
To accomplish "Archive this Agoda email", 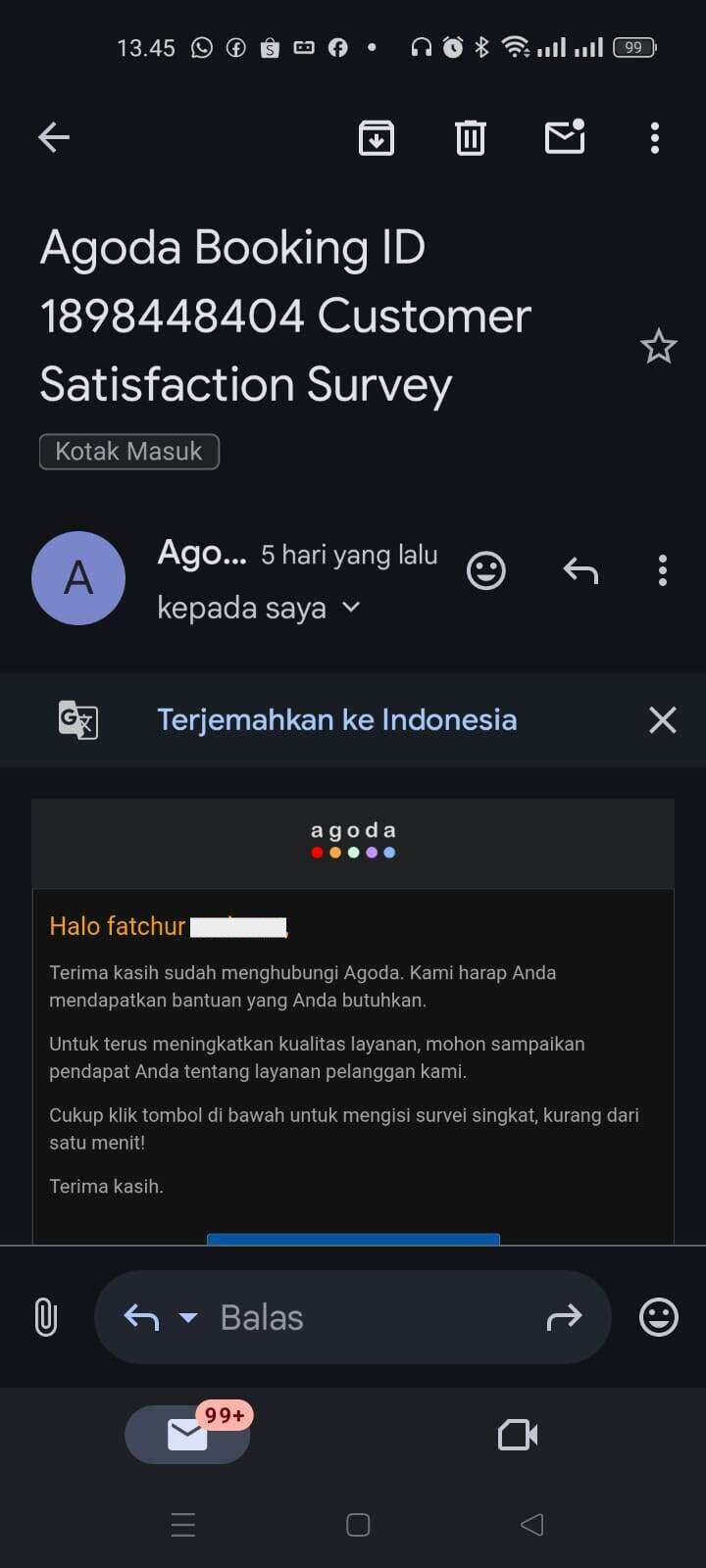I will coord(377,137).
